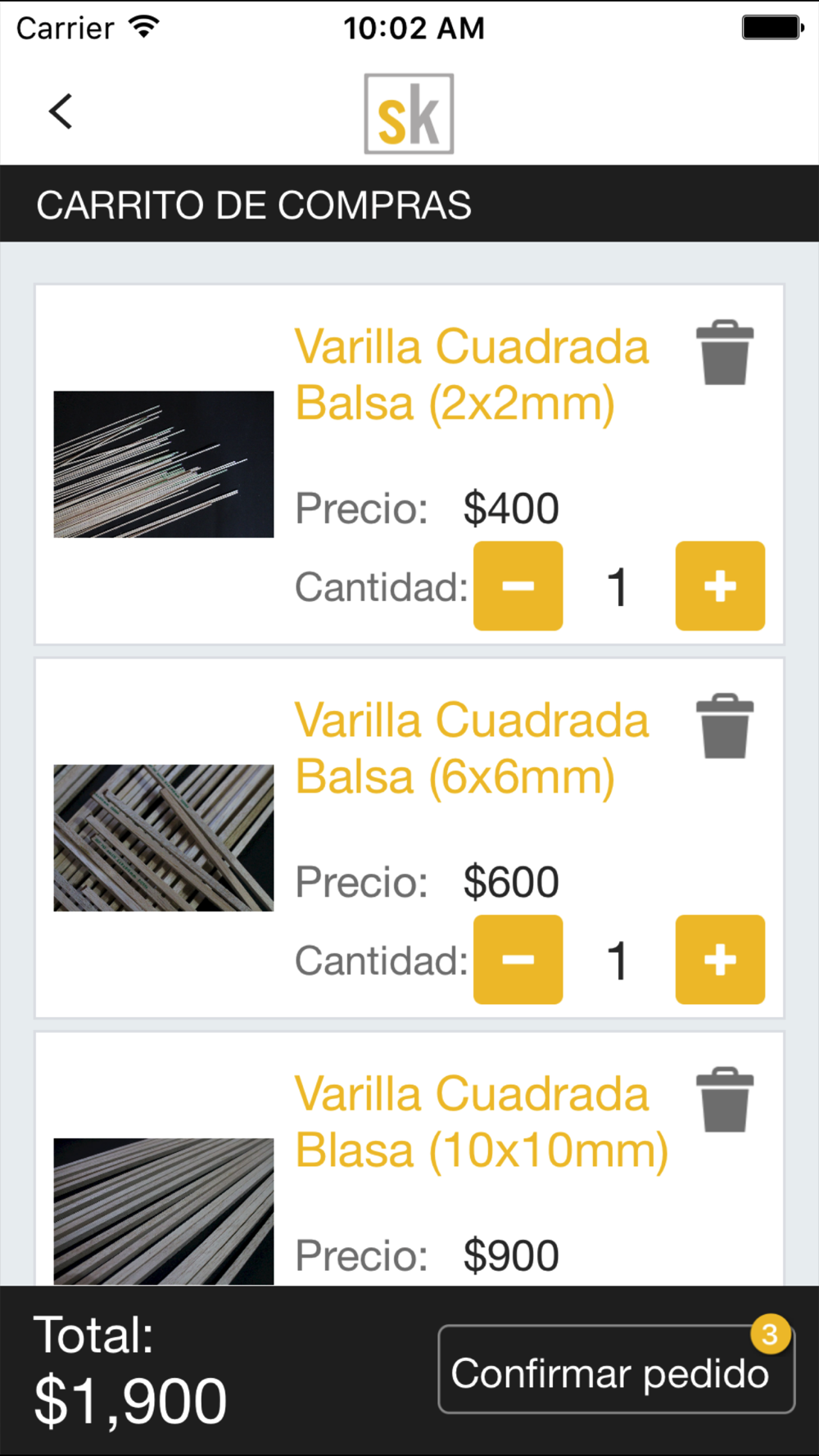The image size is (819, 1456).
Task: Delete Varilla Cuadrada Balsa (2x2mm) from cart
Action: (x=725, y=353)
